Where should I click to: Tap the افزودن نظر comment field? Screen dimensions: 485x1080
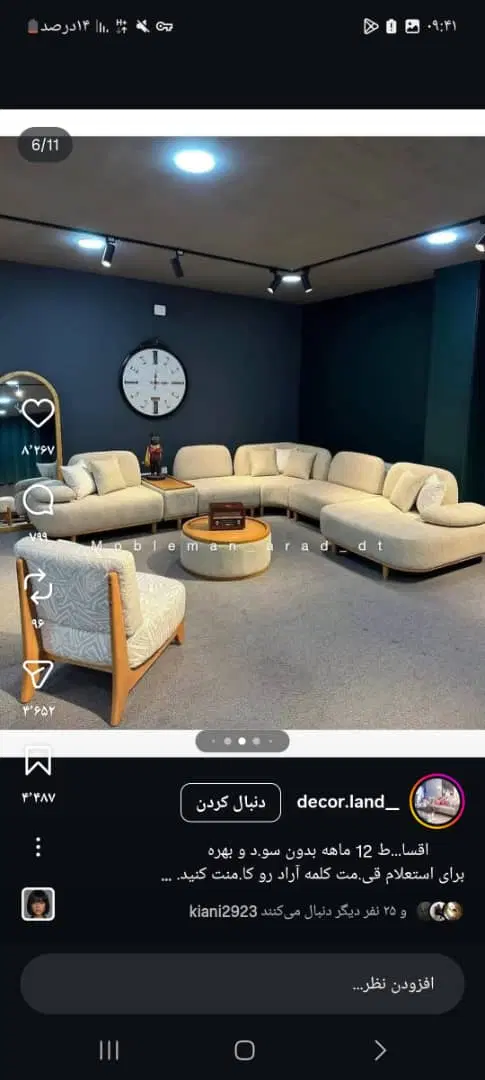[242, 984]
